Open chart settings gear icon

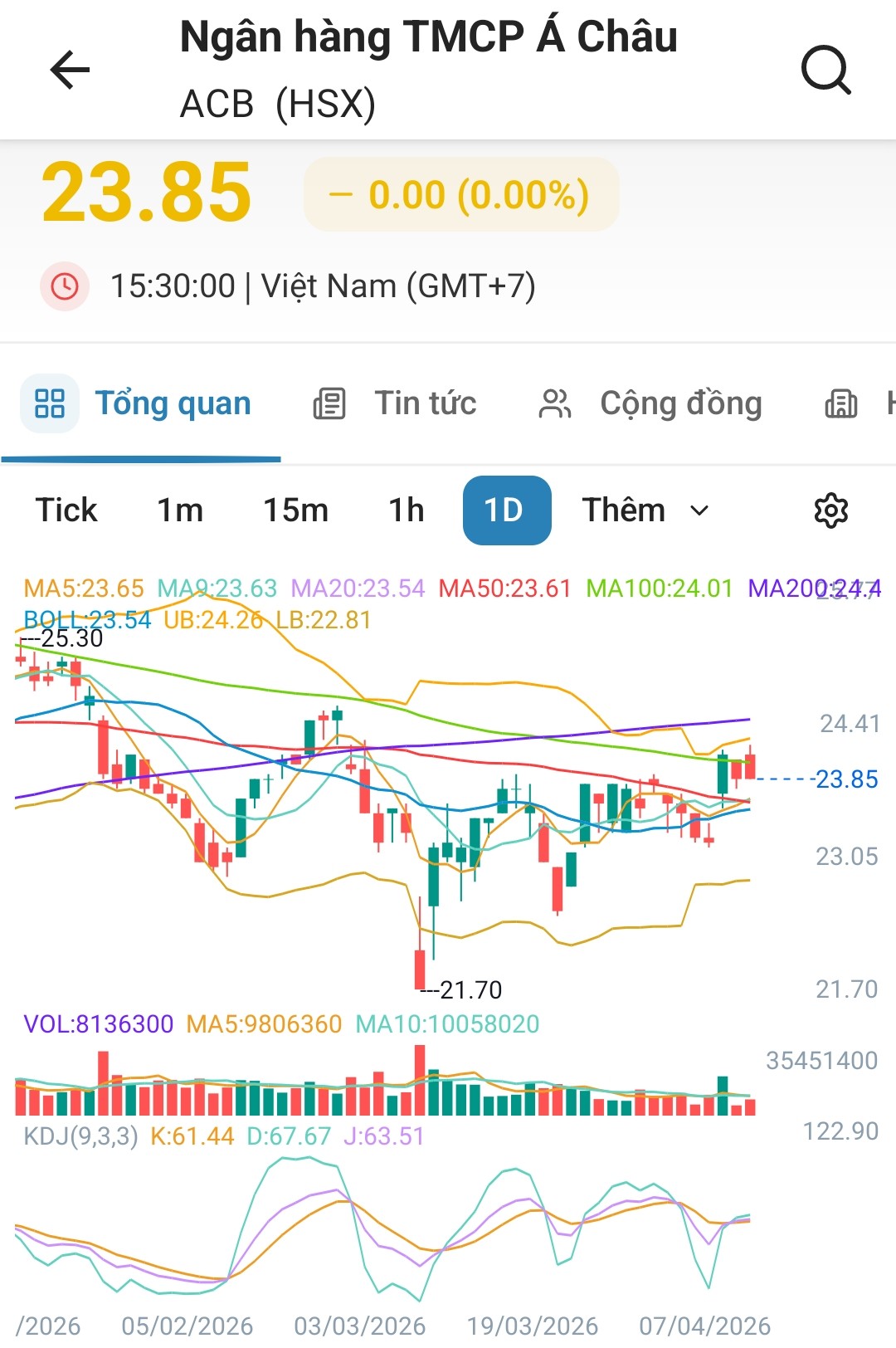pyautogui.click(x=830, y=510)
